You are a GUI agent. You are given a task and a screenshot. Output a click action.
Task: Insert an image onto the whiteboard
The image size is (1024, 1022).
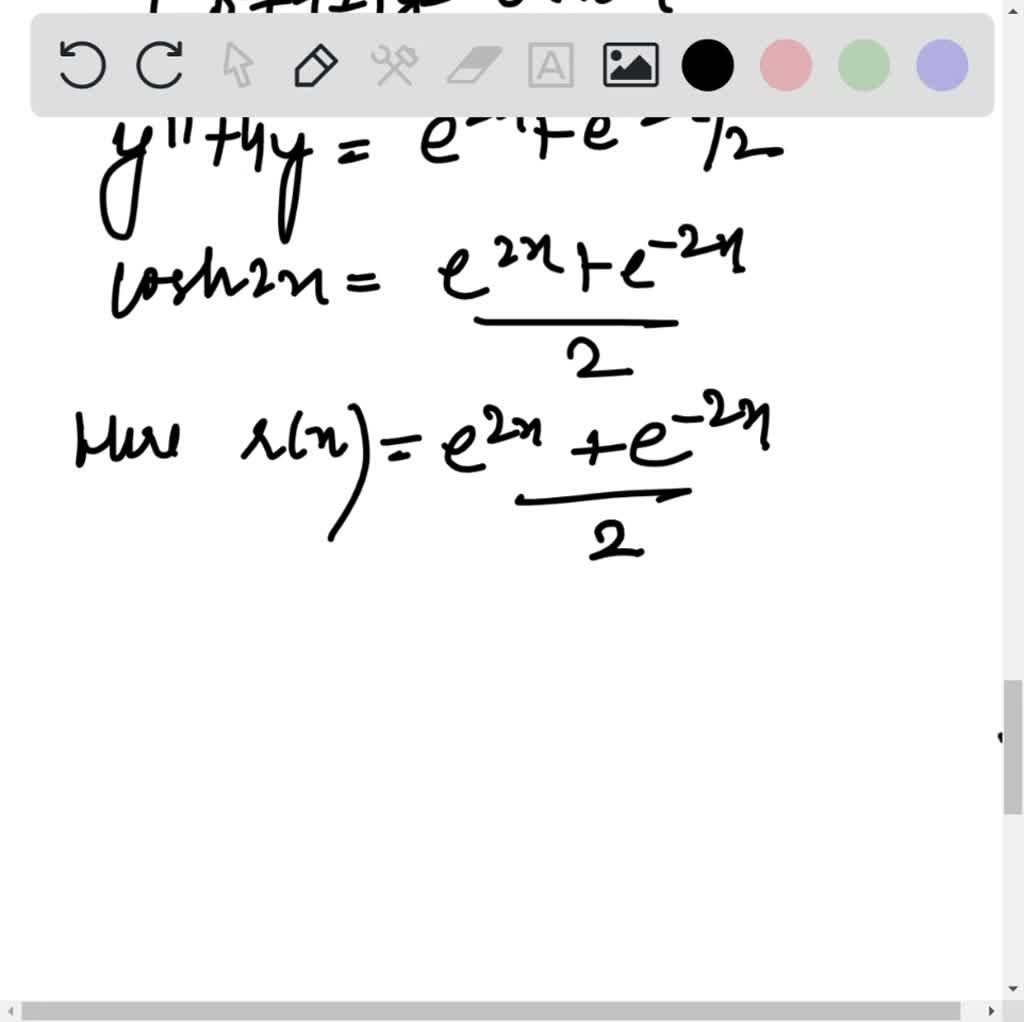(630, 66)
